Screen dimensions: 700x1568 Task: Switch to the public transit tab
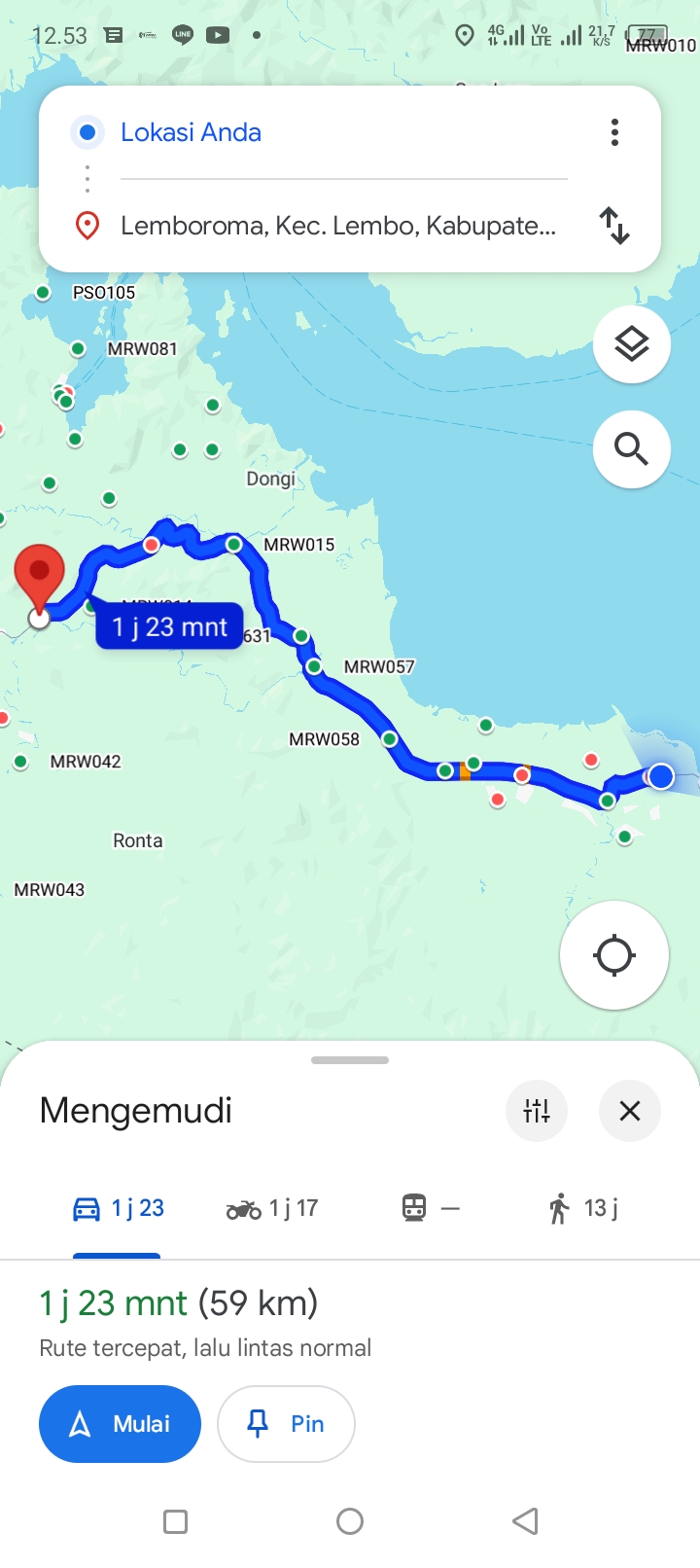pyautogui.click(x=430, y=1209)
